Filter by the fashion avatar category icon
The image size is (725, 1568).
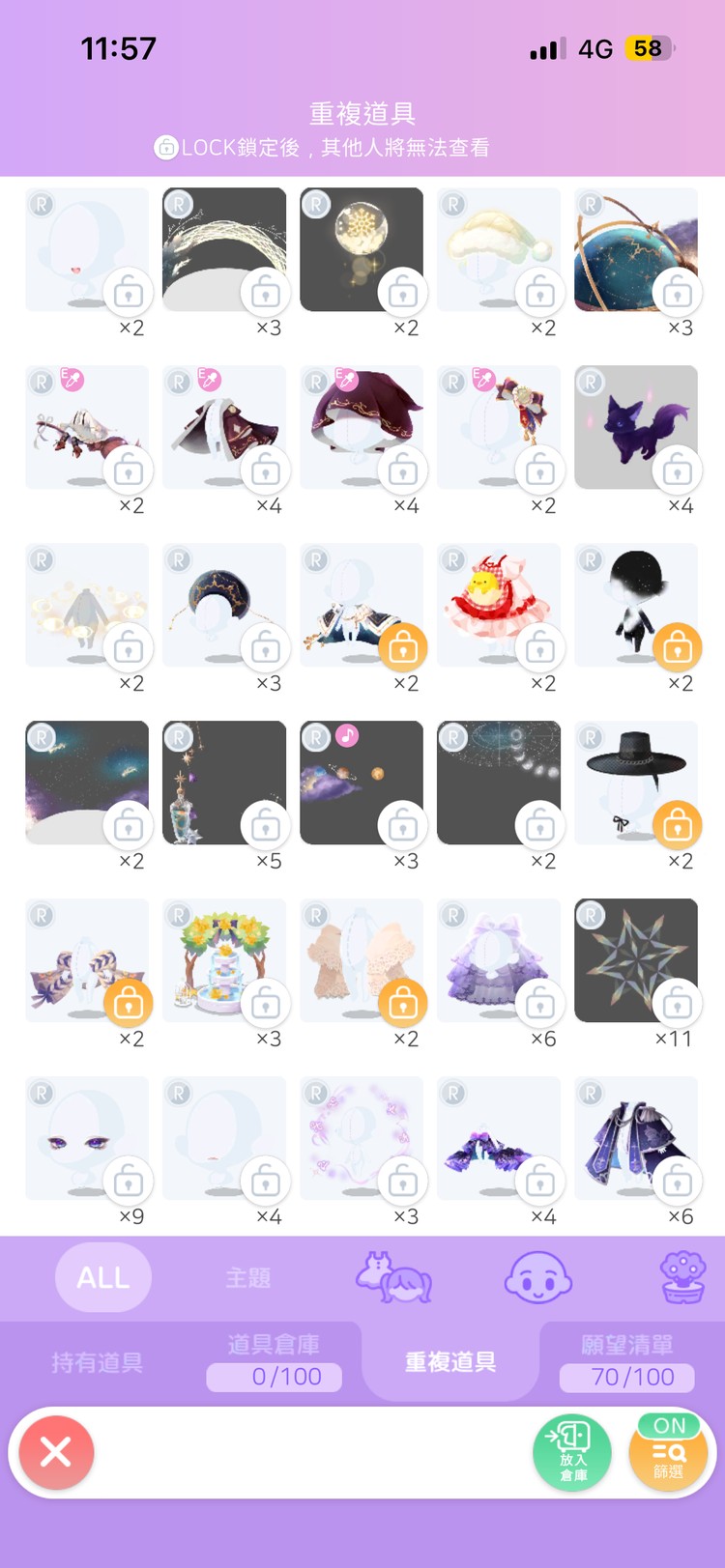point(393,1277)
